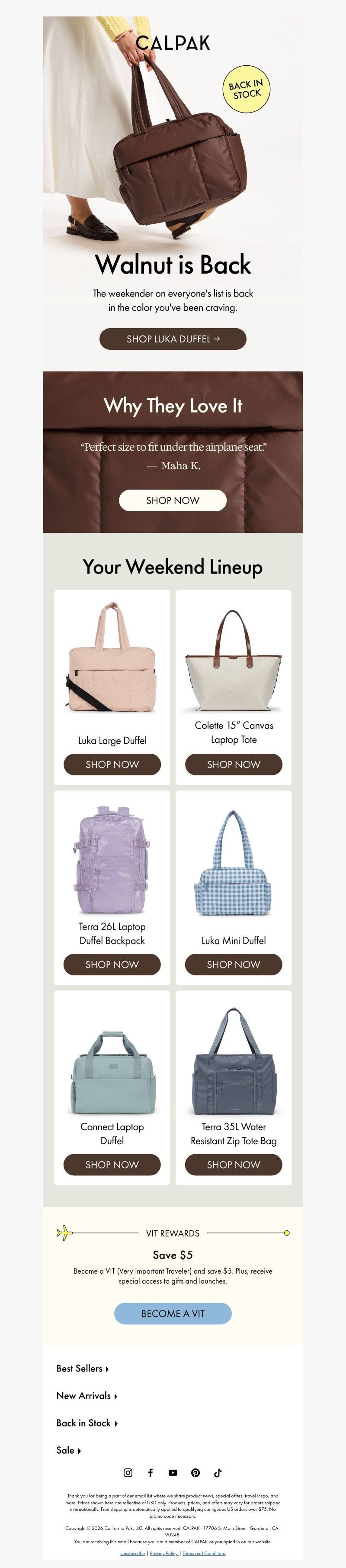346x1568 pixels.
Task: Shop the Terra 26L Laptop Duffel Backpack
Action: [x=112, y=965]
